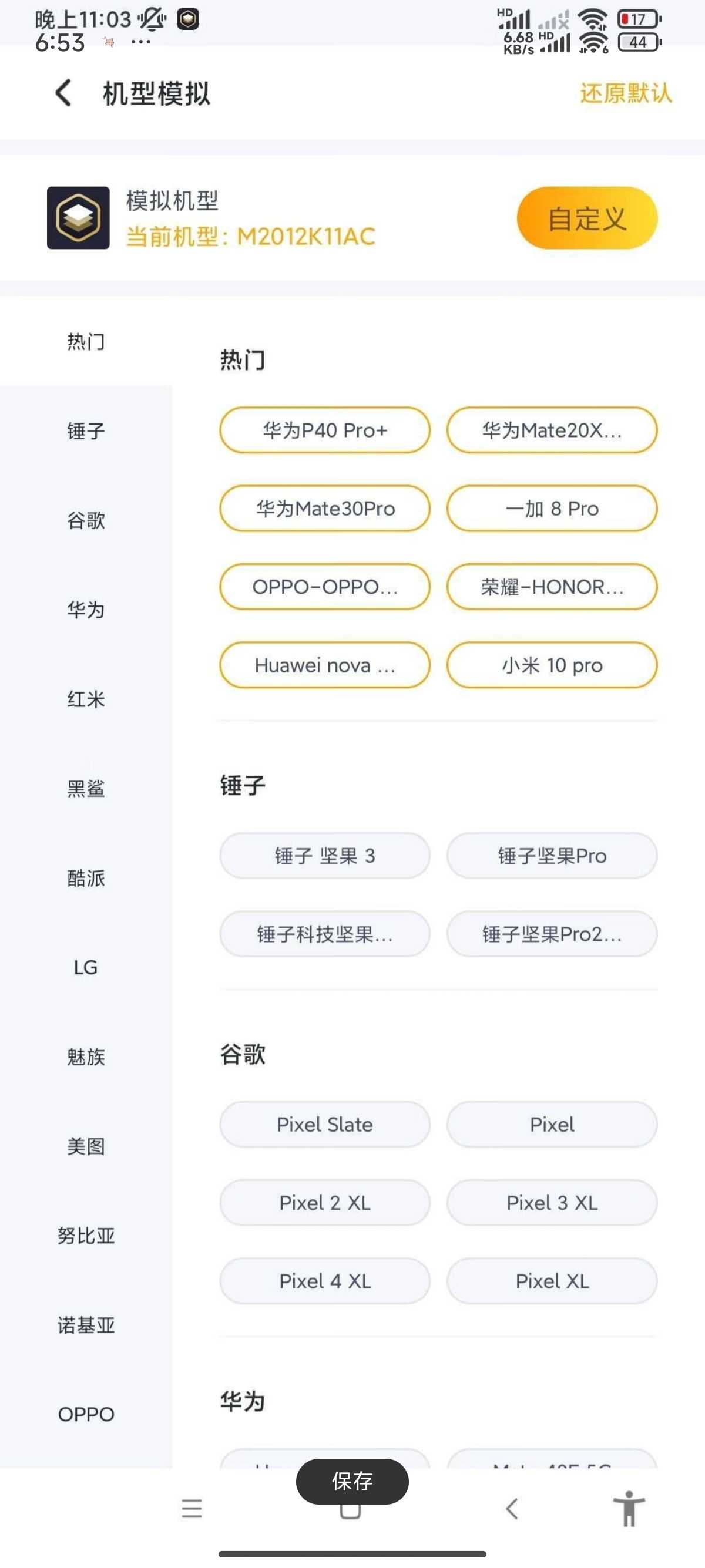This screenshot has height=1568, width=705.
Task: Open the 黑鲨 category
Action: point(86,789)
